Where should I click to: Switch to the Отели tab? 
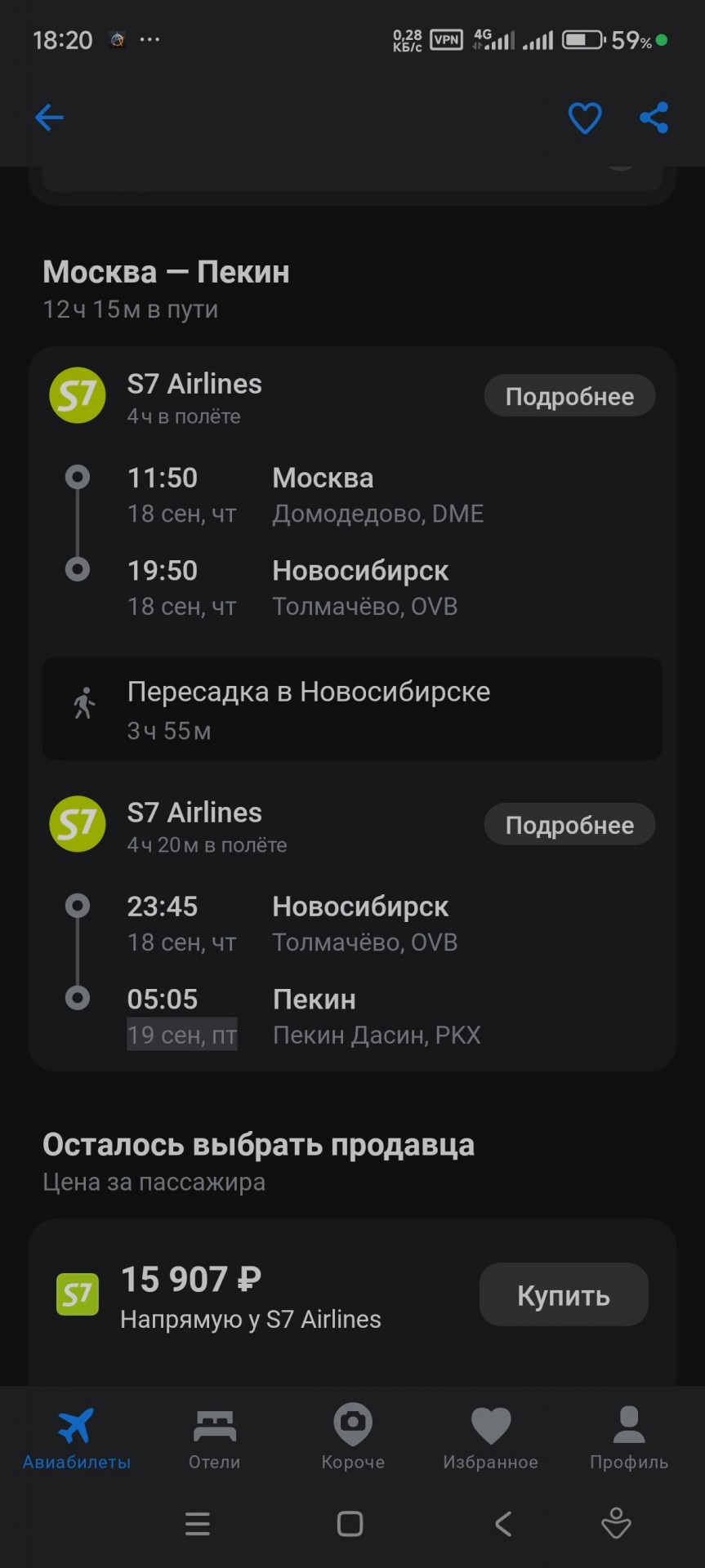[x=214, y=1439]
